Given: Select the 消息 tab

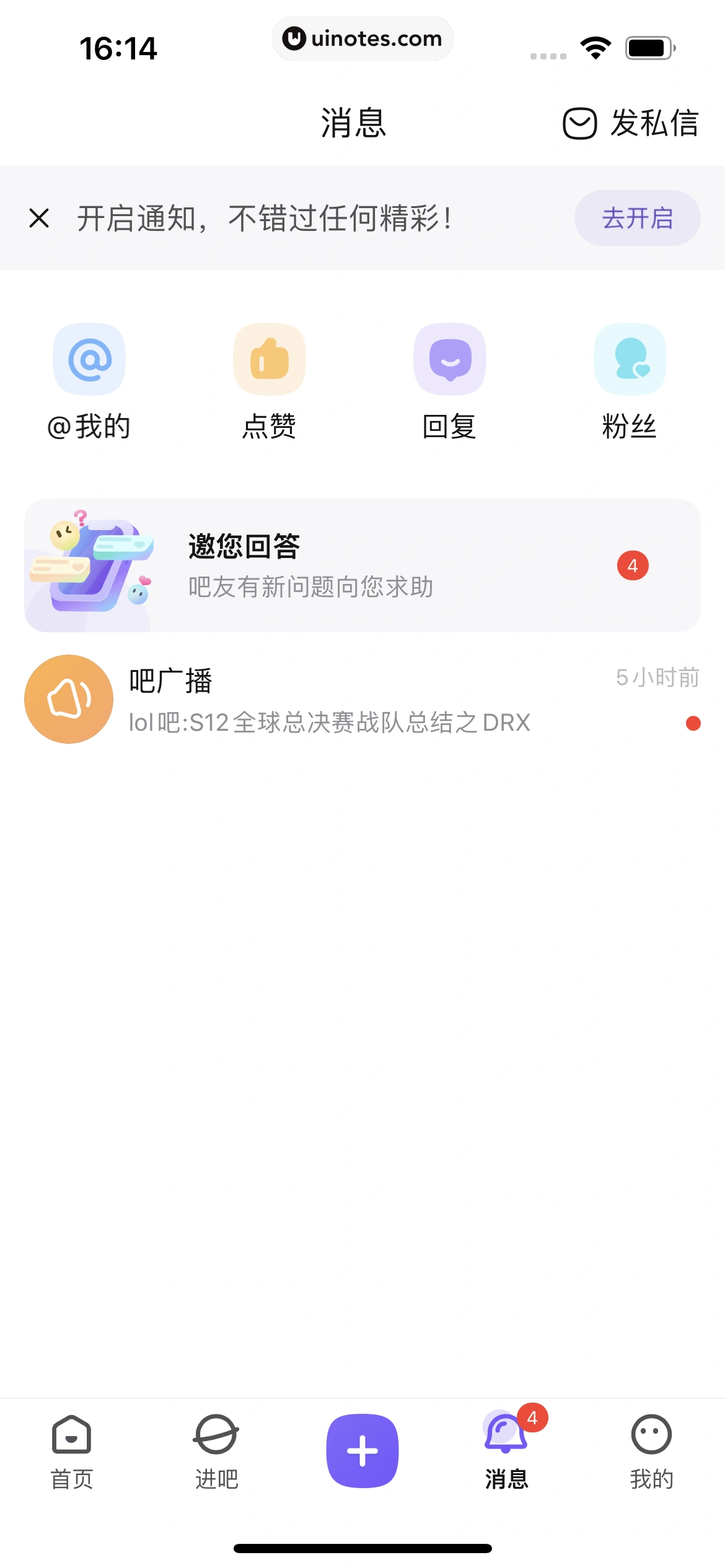Looking at the screenshot, I should tap(506, 1451).
